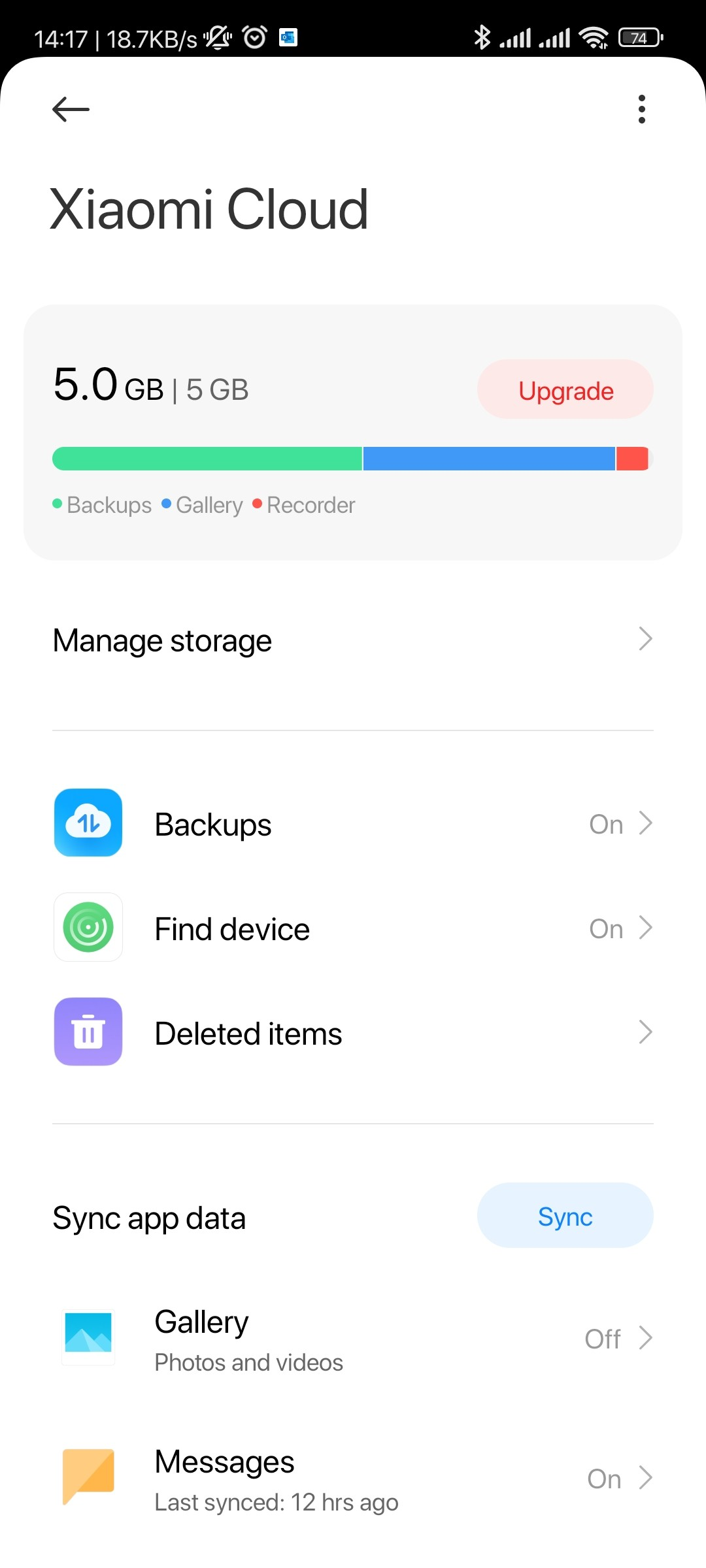Open Manage storage
This screenshot has height=1568, width=706.
tap(353, 640)
